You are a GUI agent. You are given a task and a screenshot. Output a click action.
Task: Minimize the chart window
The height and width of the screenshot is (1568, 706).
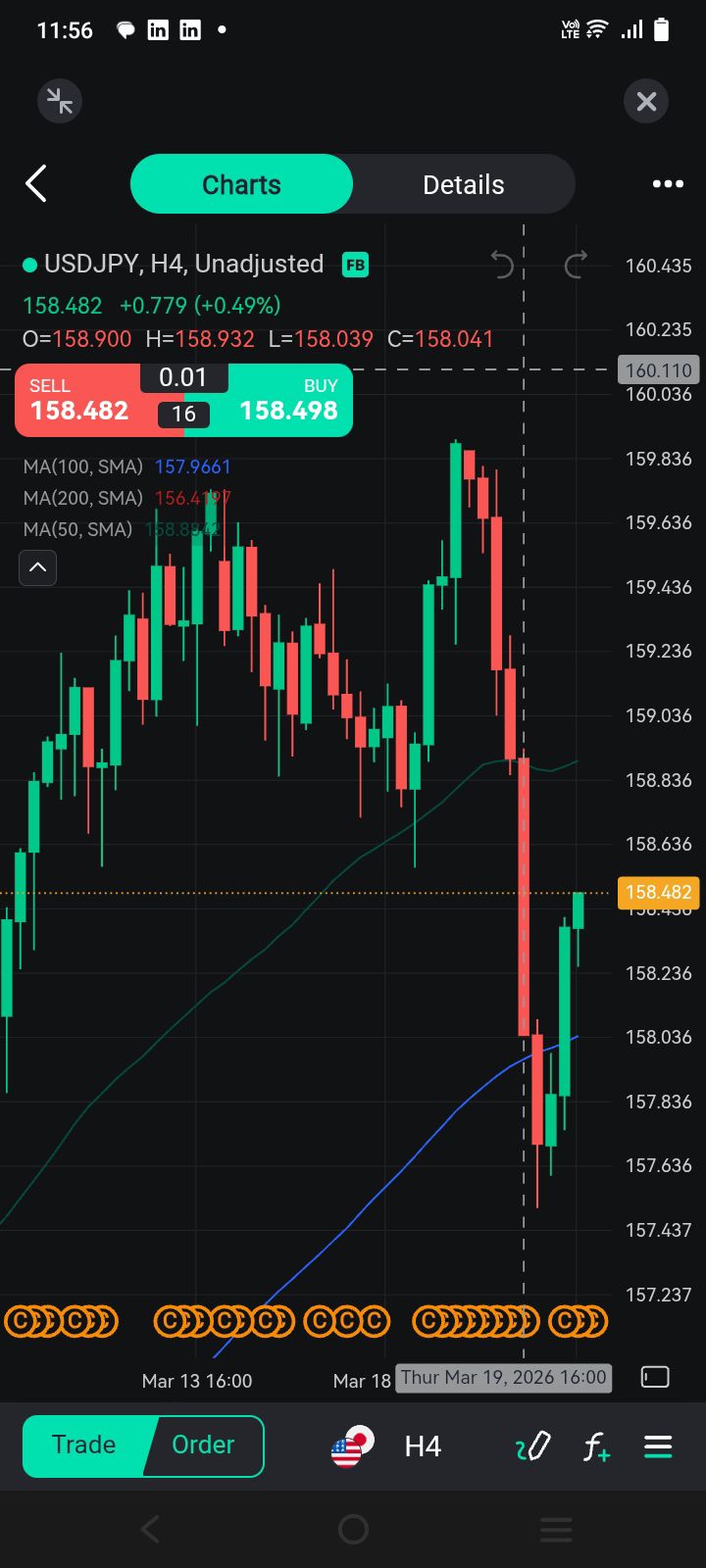coord(59,101)
